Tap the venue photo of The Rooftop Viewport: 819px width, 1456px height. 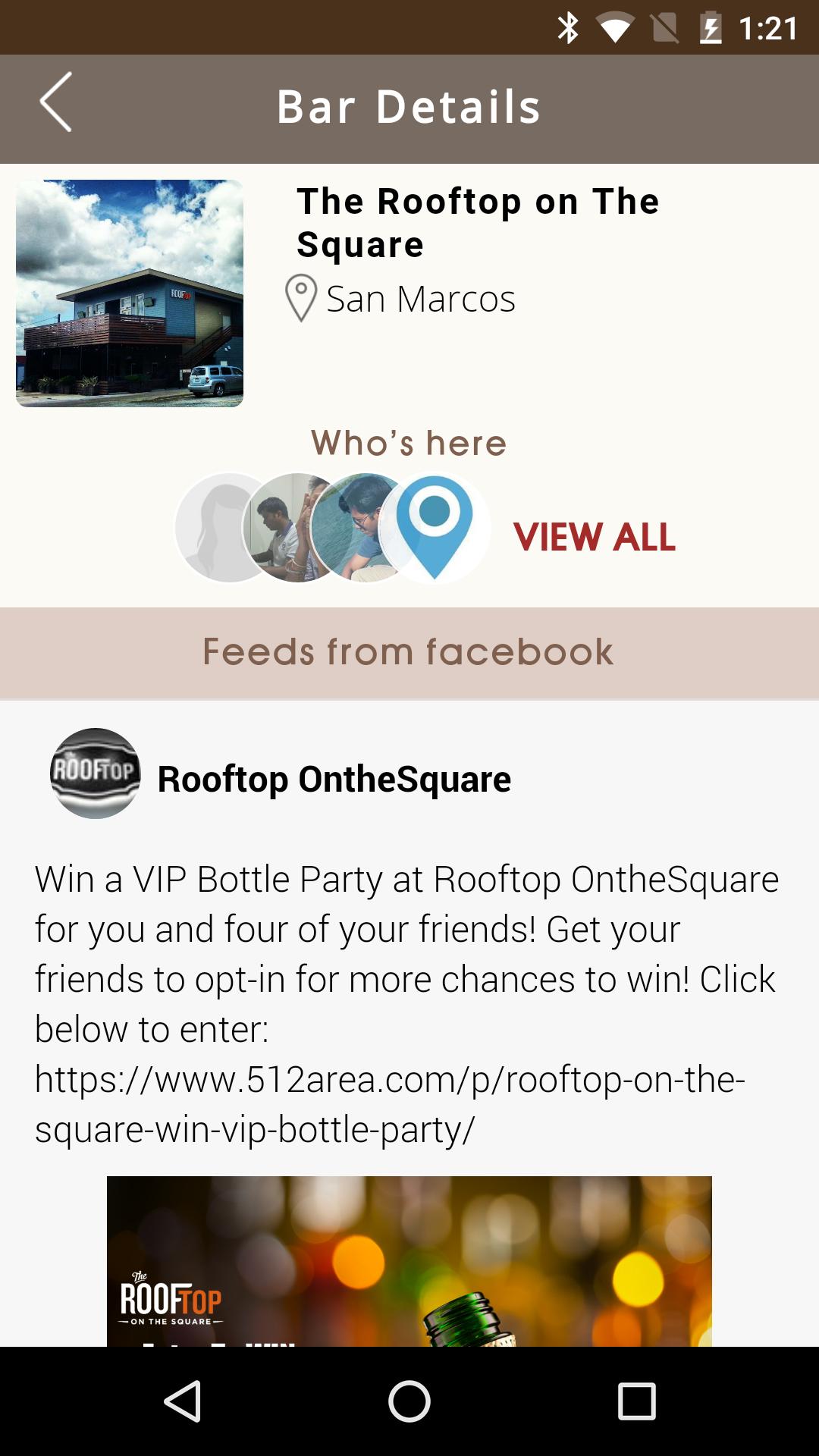130,293
